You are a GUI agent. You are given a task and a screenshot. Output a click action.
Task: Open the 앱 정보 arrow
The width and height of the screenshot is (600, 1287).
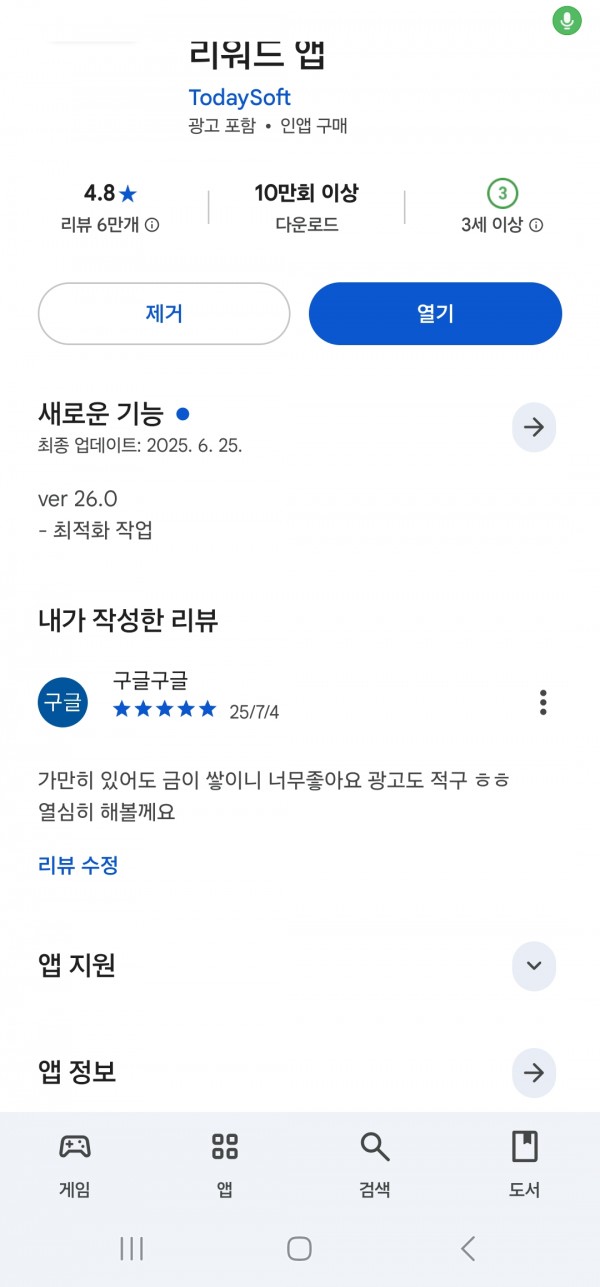pos(534,1073)
